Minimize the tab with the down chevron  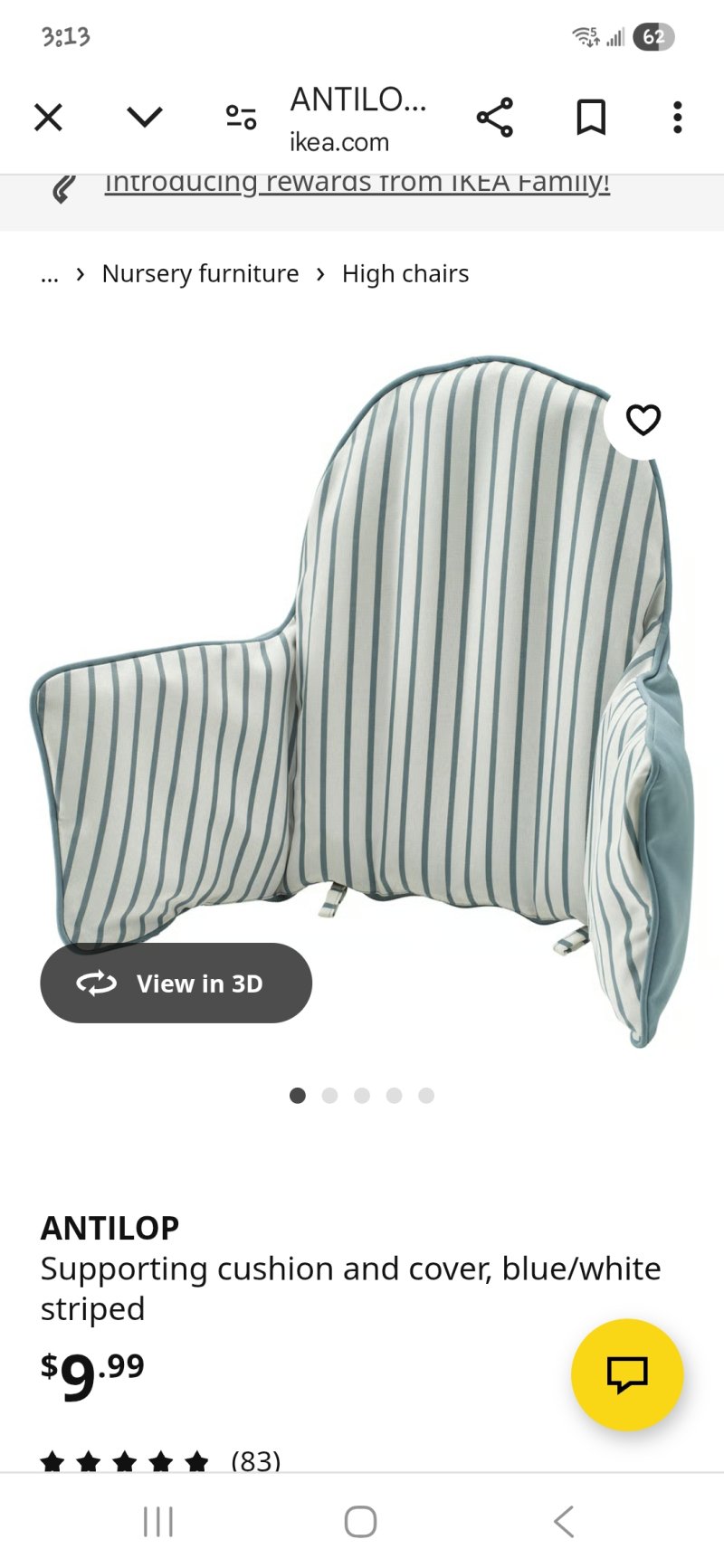[145, 118]
